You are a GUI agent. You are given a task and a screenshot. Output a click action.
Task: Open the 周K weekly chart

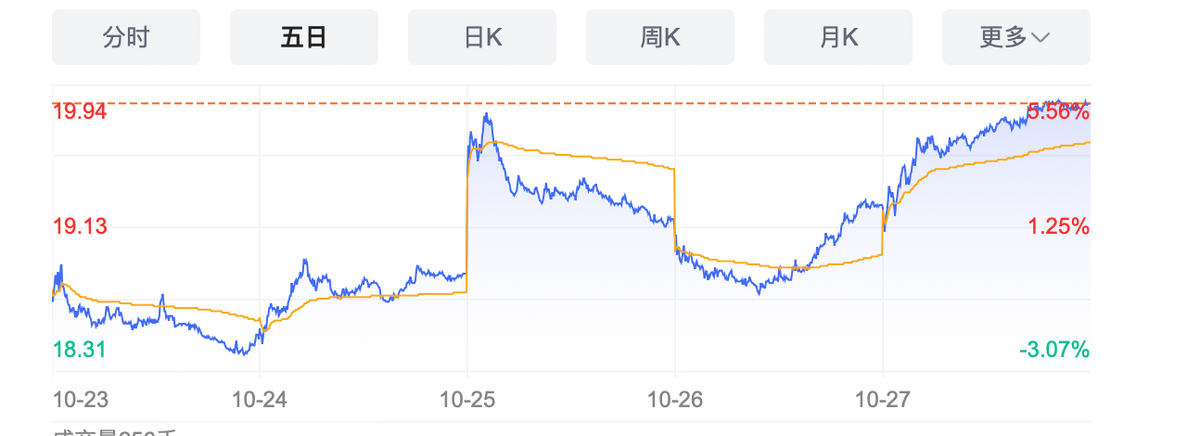click(x=660, y=38)
